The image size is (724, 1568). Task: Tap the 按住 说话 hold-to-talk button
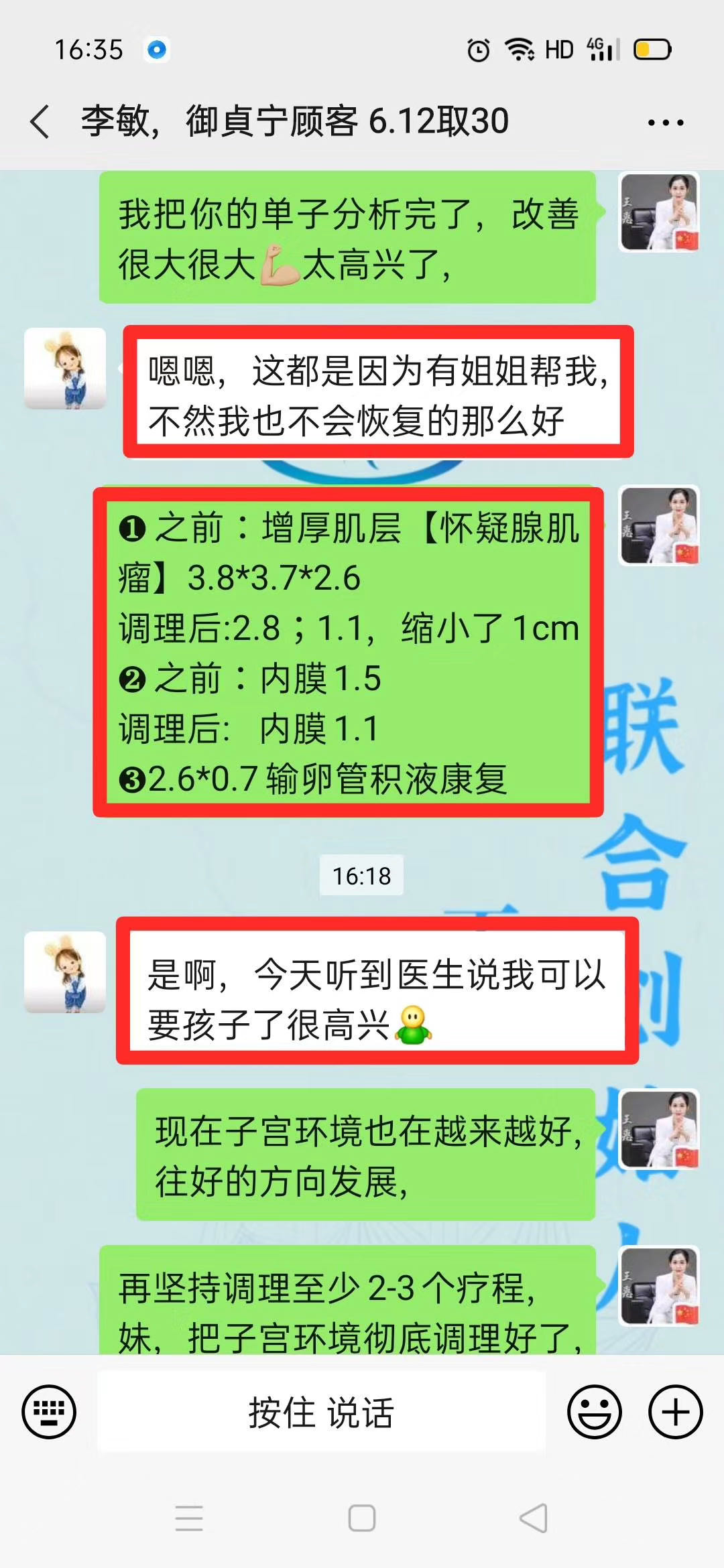point(321,1411)
